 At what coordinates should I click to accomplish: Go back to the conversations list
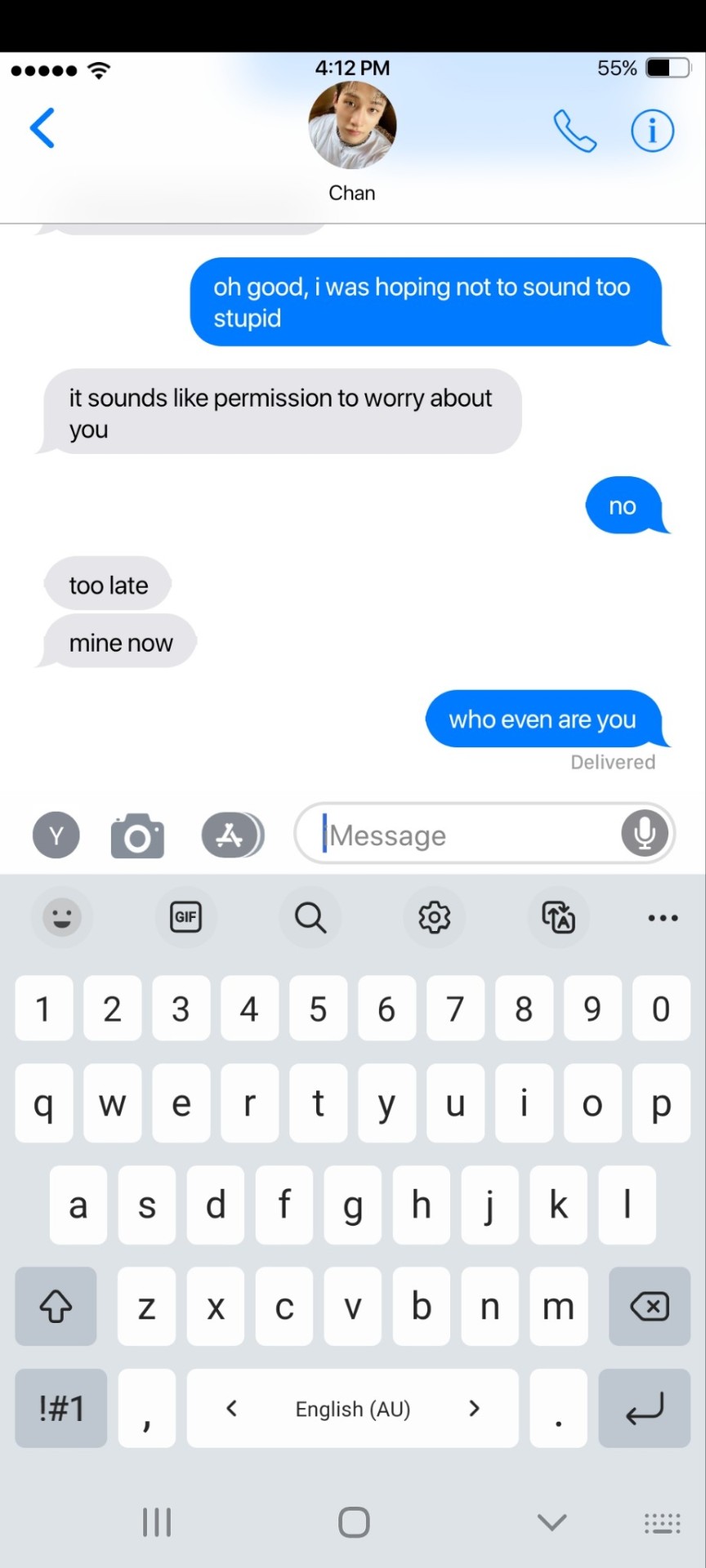[x=42, y=128]
